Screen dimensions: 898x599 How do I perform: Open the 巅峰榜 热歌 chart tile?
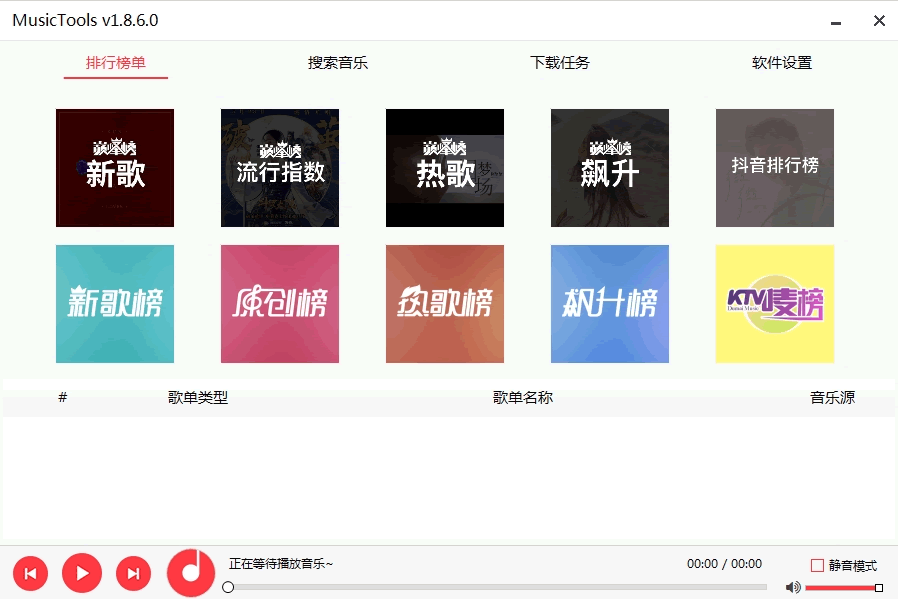click(x=445, y=168)
